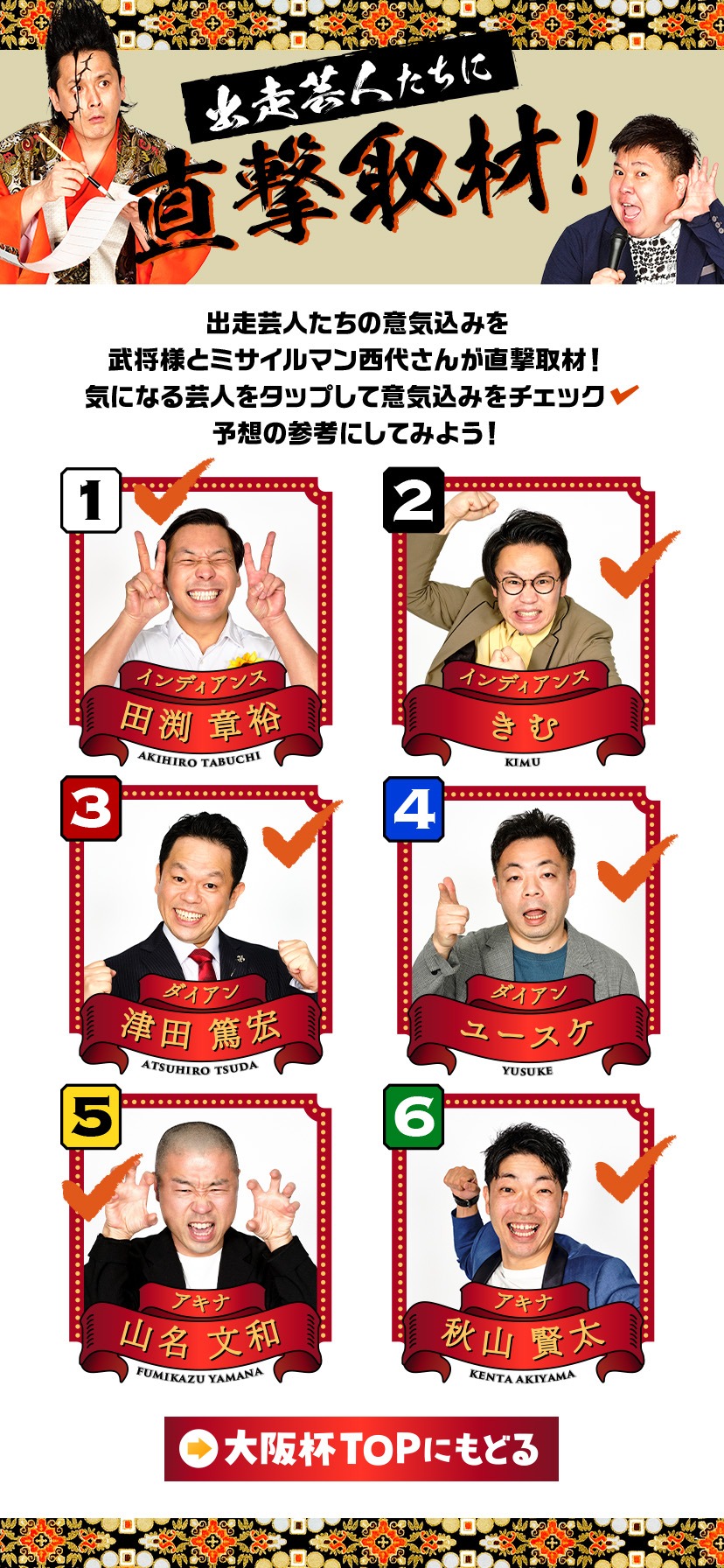Go back via 大阪杯TOPにもどる button
Screen dimensions: 724x1568
[x=361, y=1449]
